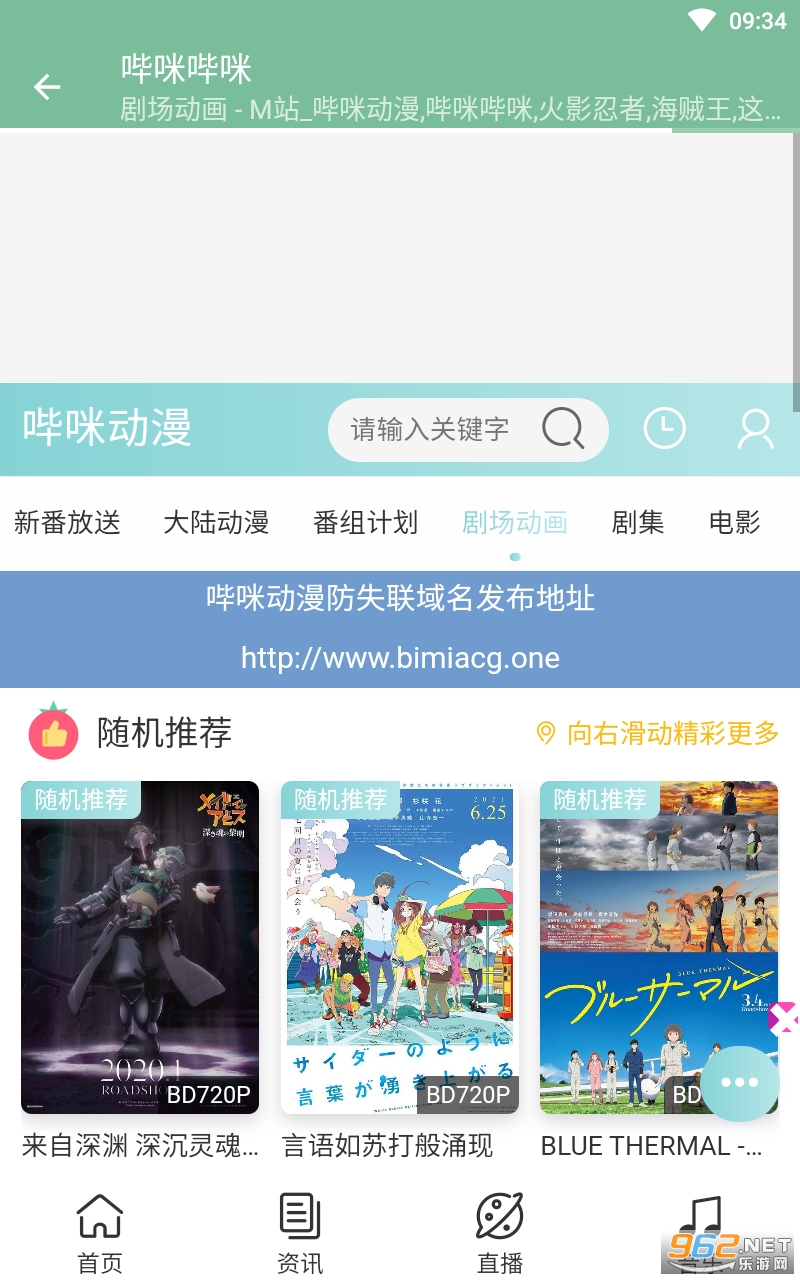
Task: Switch to the 新番放送 tab
Action: [67, 522]
